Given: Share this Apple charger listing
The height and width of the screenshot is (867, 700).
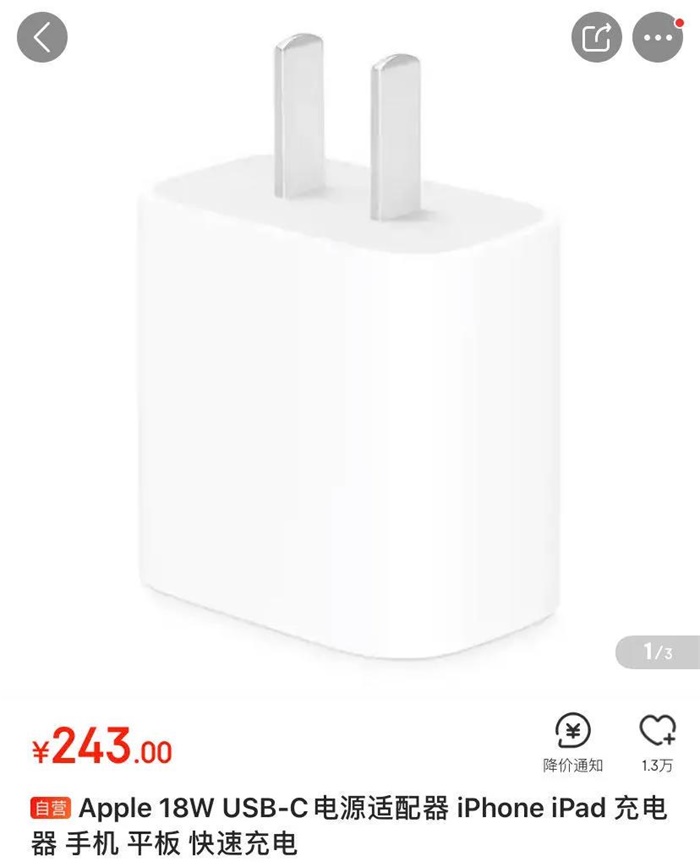Looking at the screenshot, I should 596,39.
